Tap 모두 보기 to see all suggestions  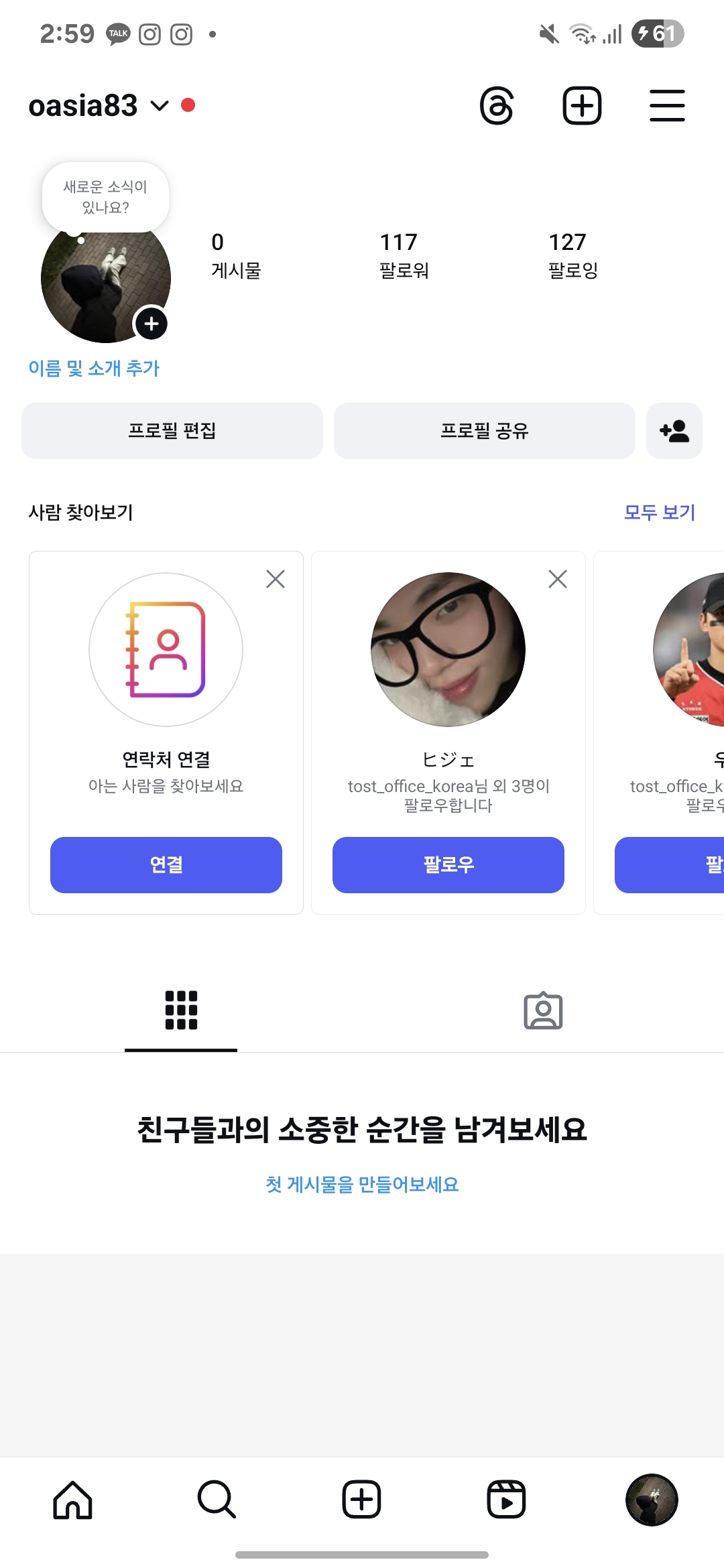pyautogui.click(x=659, y=513)
